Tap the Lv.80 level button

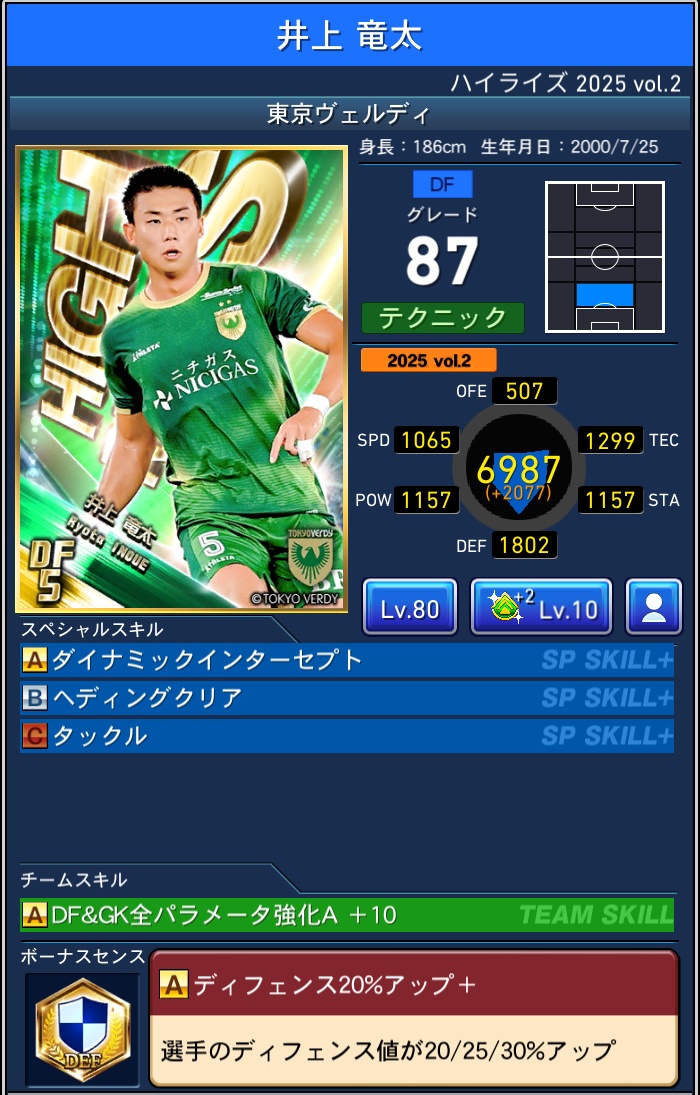point(409,607)
